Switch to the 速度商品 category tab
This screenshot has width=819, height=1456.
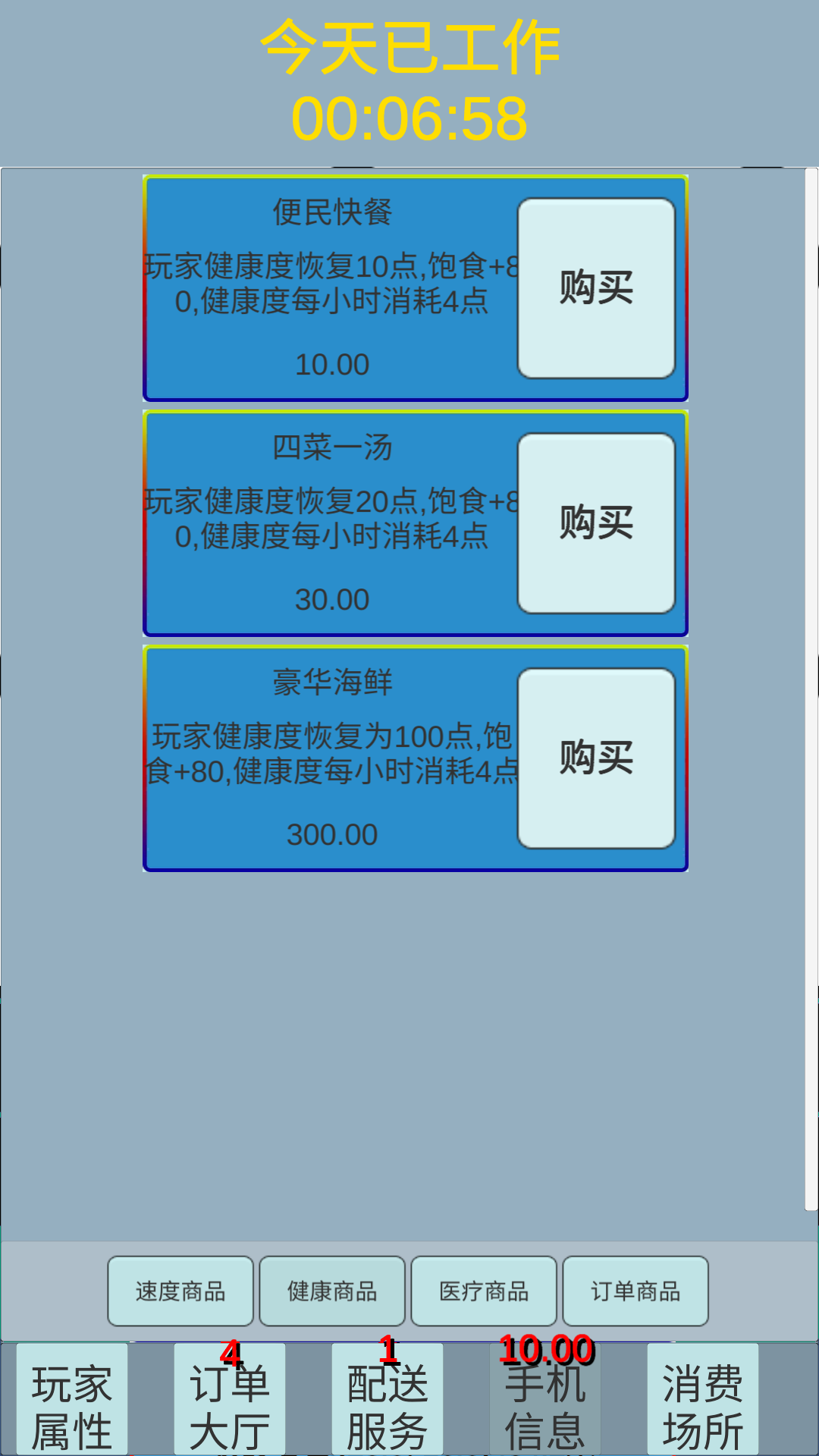tap(180, 1291)
